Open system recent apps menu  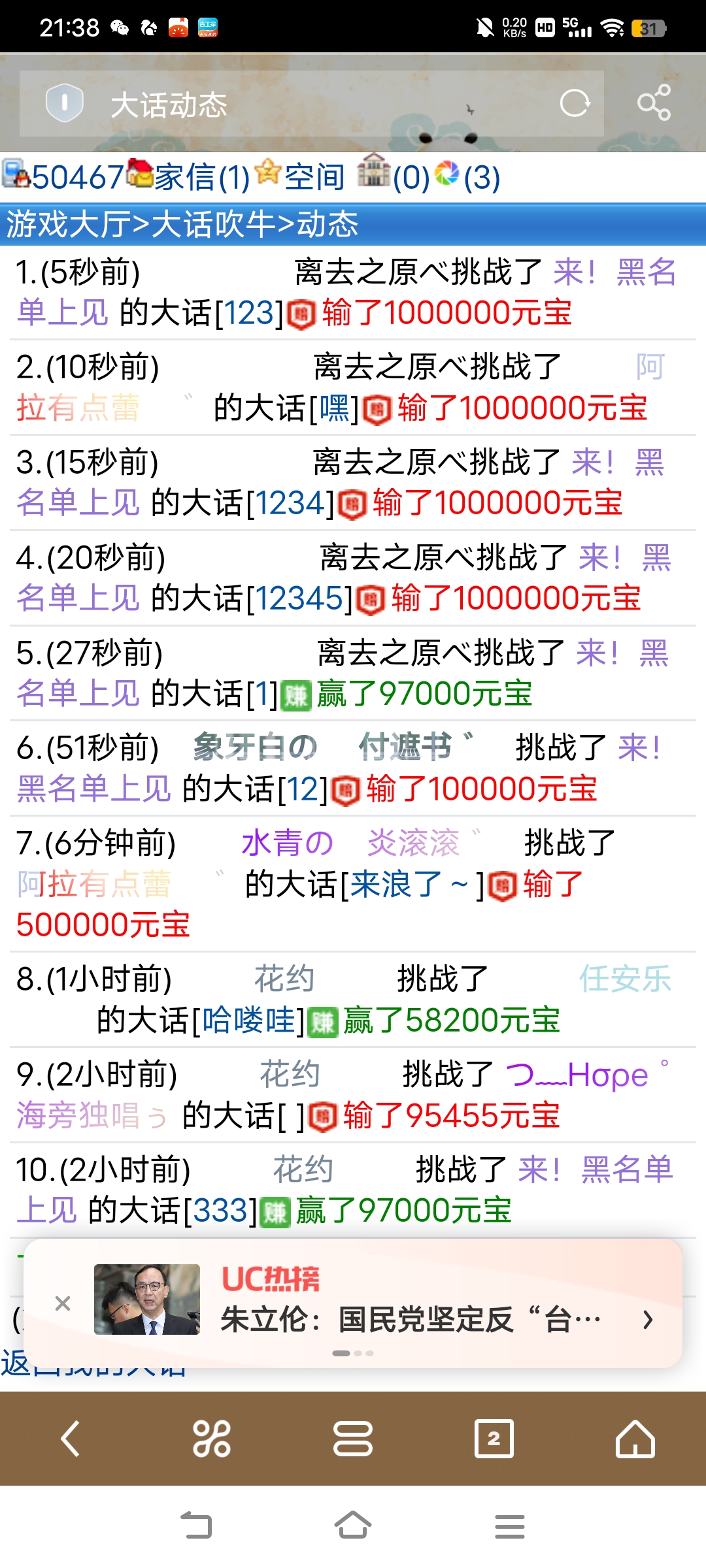509,1526
